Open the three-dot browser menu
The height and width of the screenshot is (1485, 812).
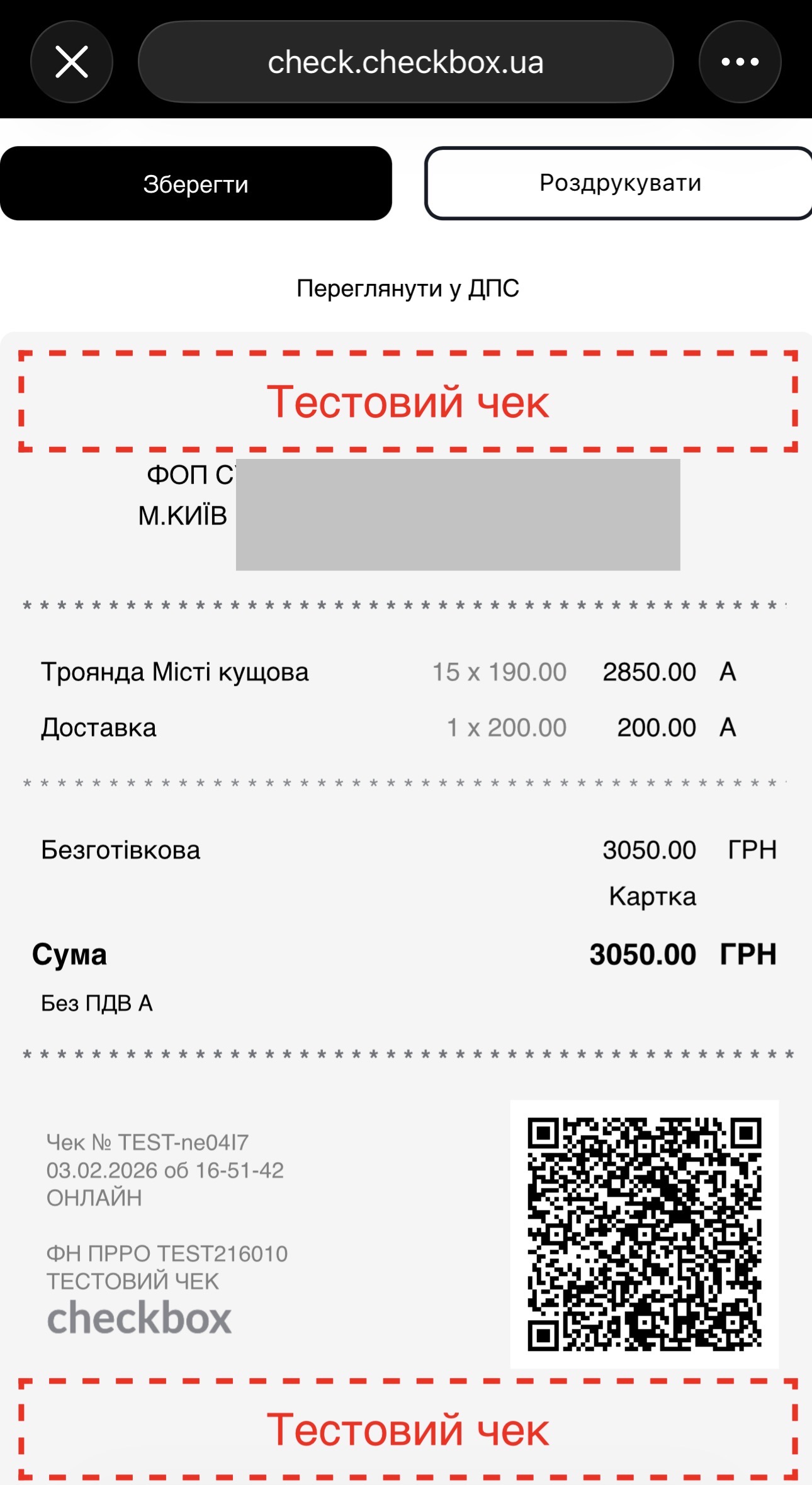click(740, 62)
